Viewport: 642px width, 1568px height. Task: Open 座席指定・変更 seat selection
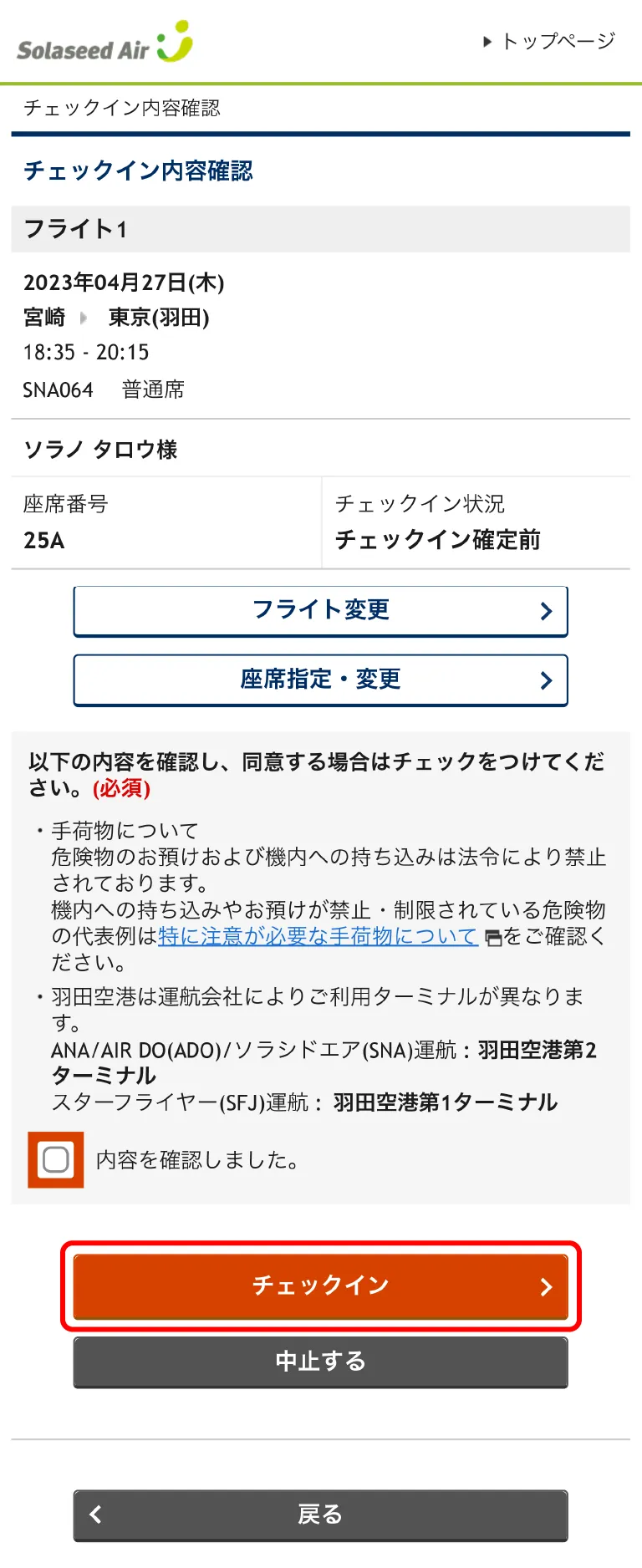pyautogui.click(x=320, y=680)
